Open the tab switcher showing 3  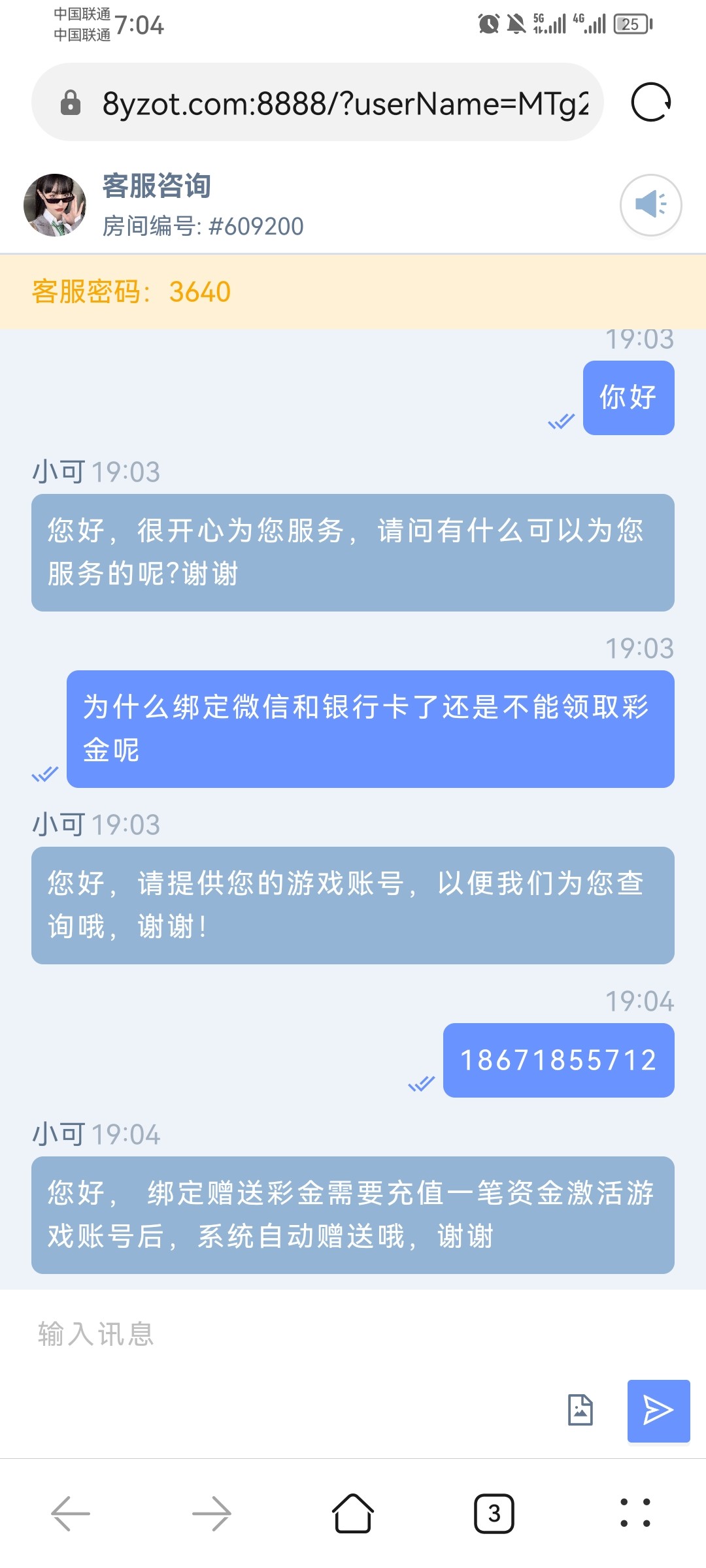click(x=495, y=1514)
